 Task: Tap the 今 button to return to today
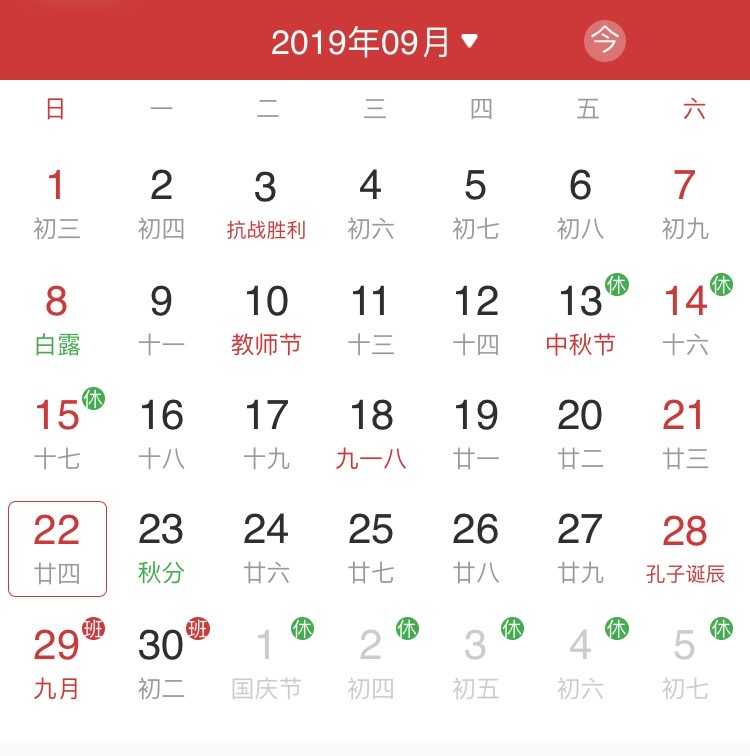(604, 41)
